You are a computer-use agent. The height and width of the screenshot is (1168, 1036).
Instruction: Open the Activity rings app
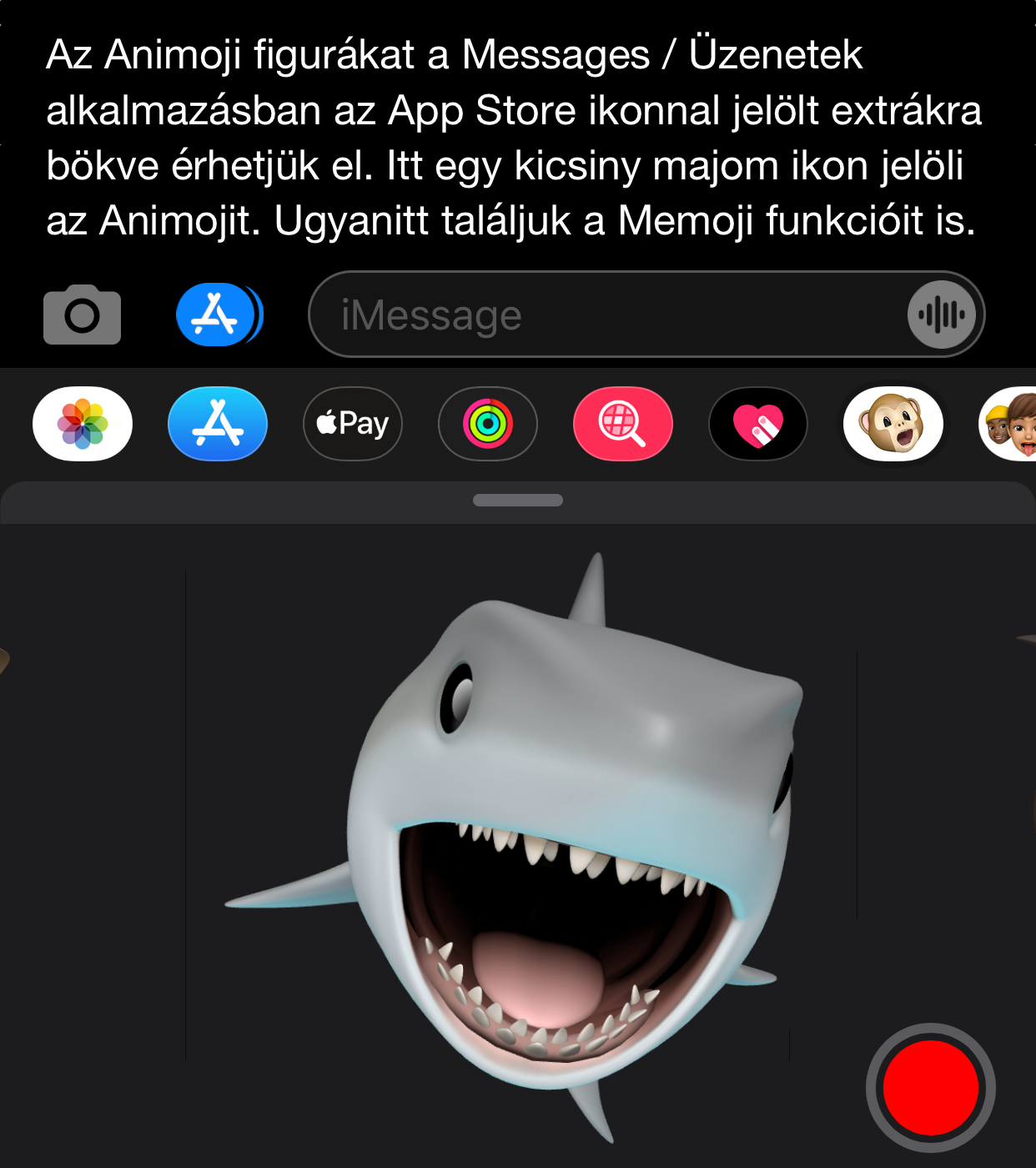click(488, 424)
